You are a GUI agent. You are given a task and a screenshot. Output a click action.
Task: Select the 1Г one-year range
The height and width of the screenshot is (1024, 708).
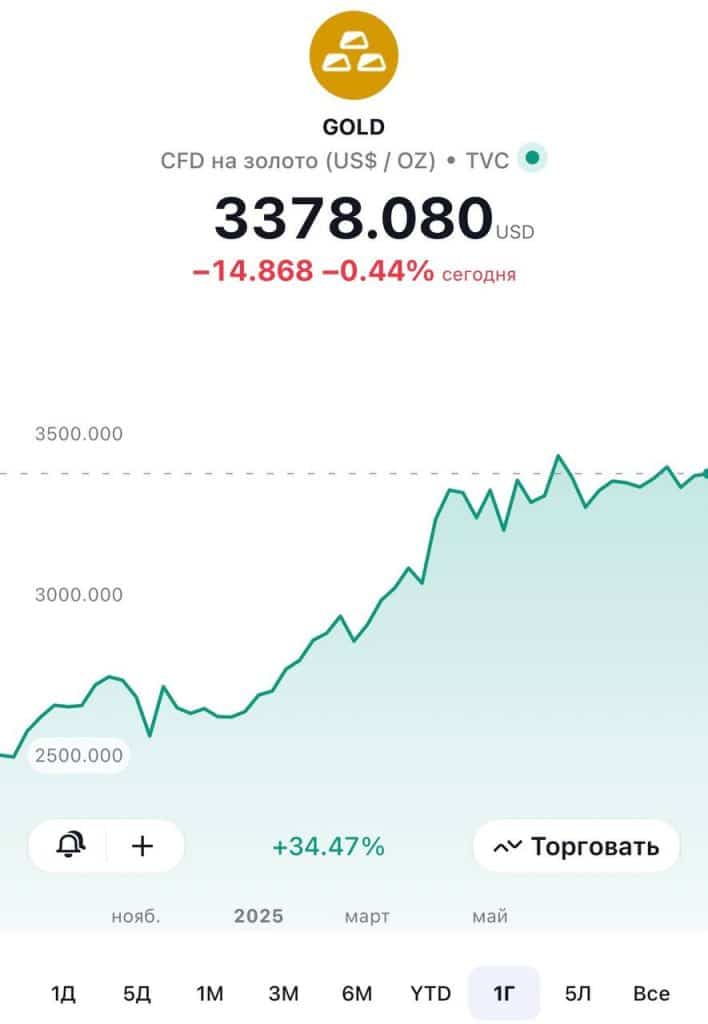click(x=504, y=994)
